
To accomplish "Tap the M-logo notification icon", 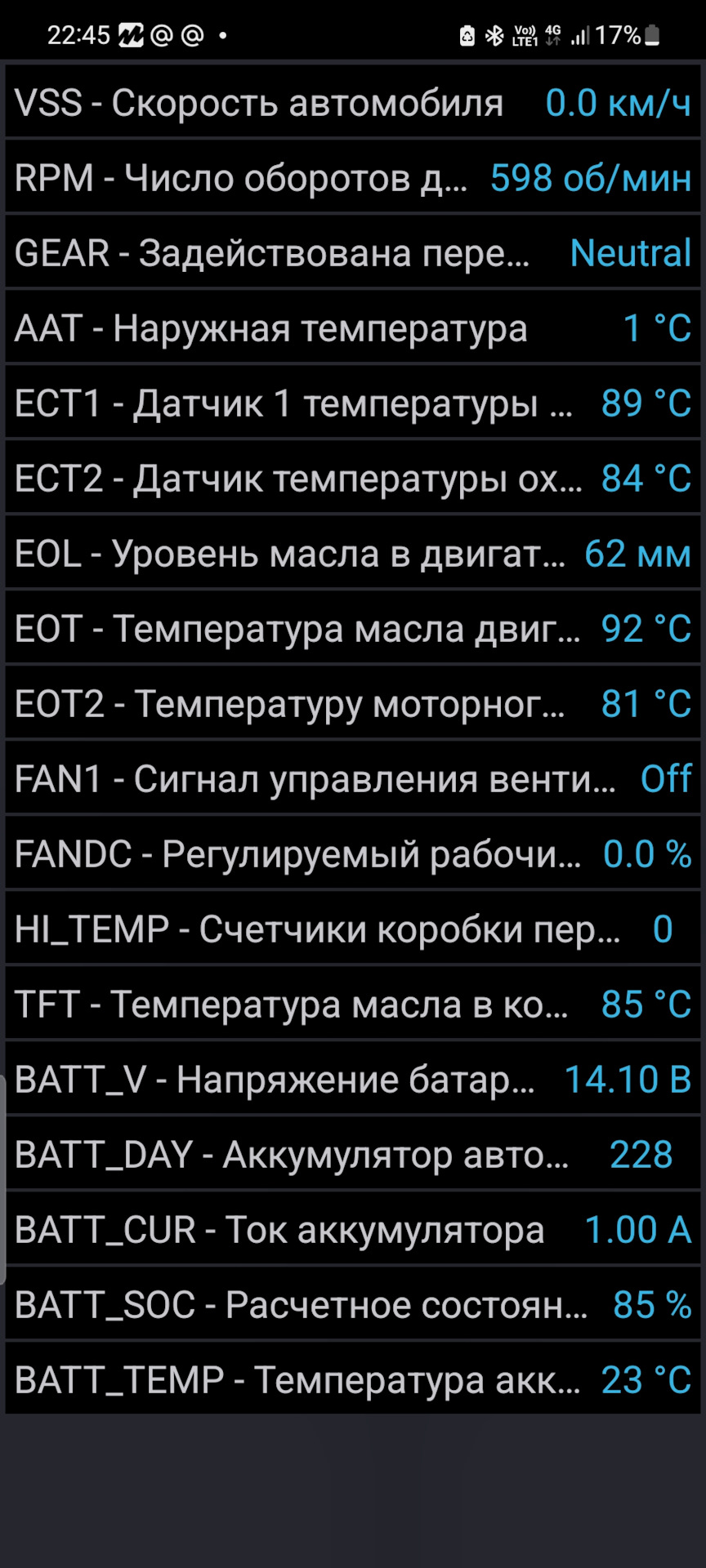I will pos(131,35).
